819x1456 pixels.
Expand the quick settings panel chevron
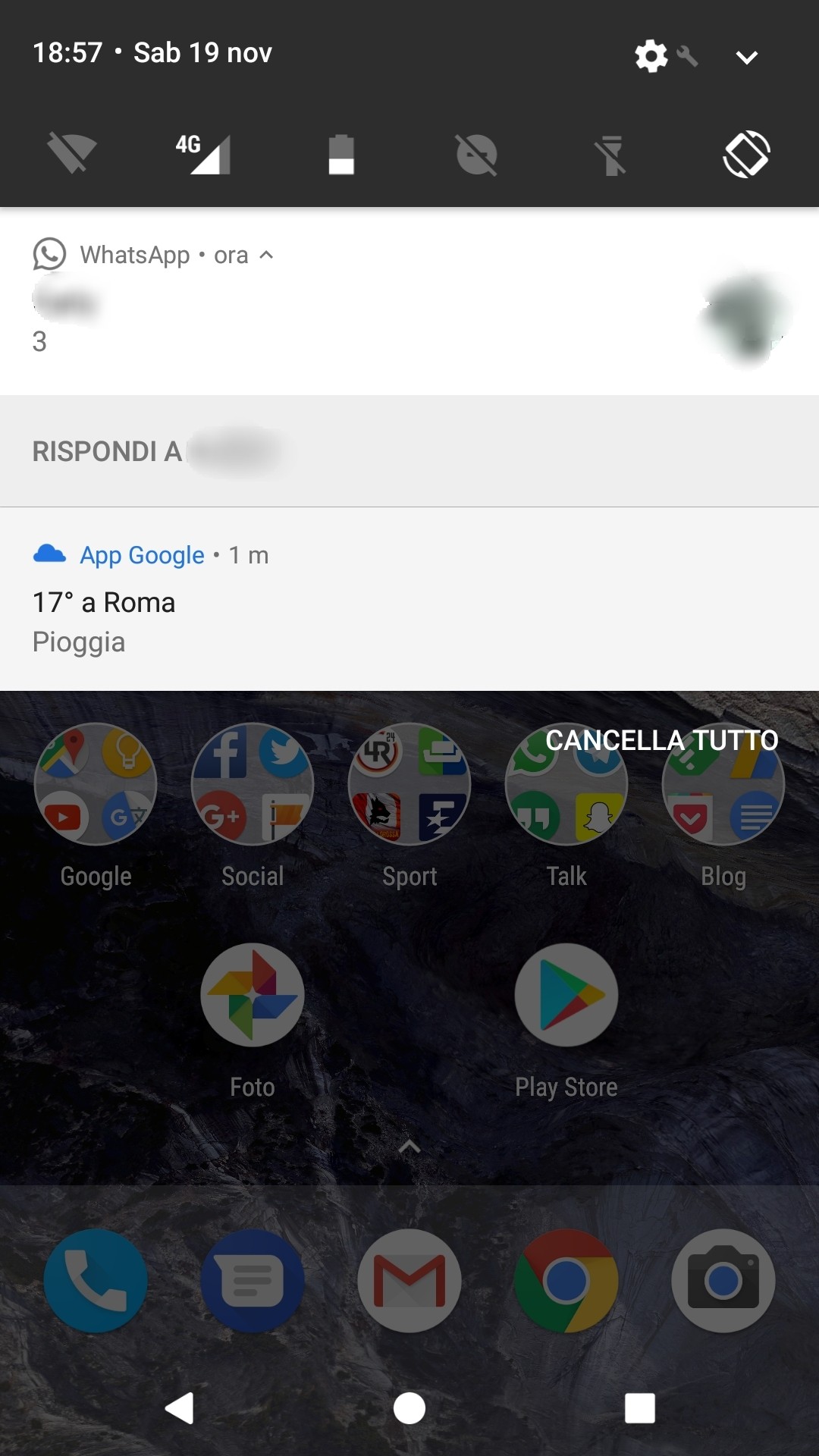tap(747, 57)
